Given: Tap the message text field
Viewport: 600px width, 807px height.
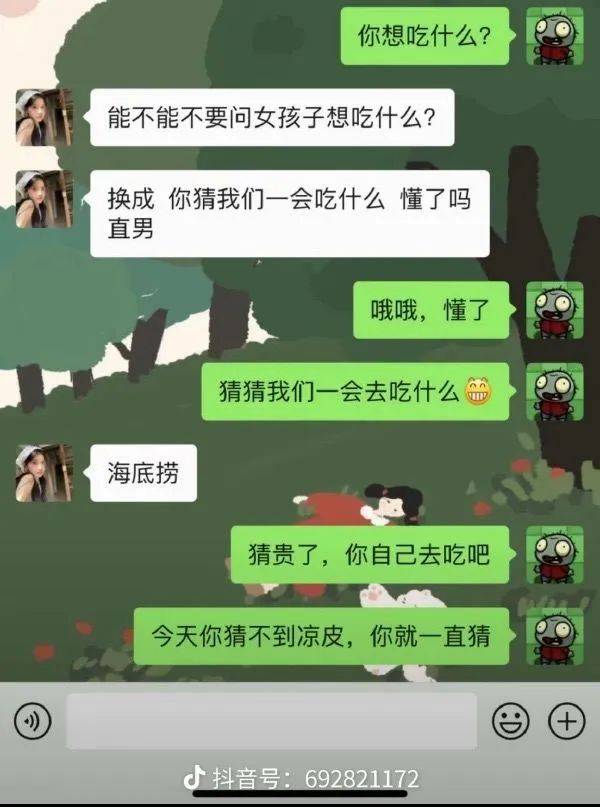Looking at the screenshot, I should pyautogui.click(x=268, y=721).
